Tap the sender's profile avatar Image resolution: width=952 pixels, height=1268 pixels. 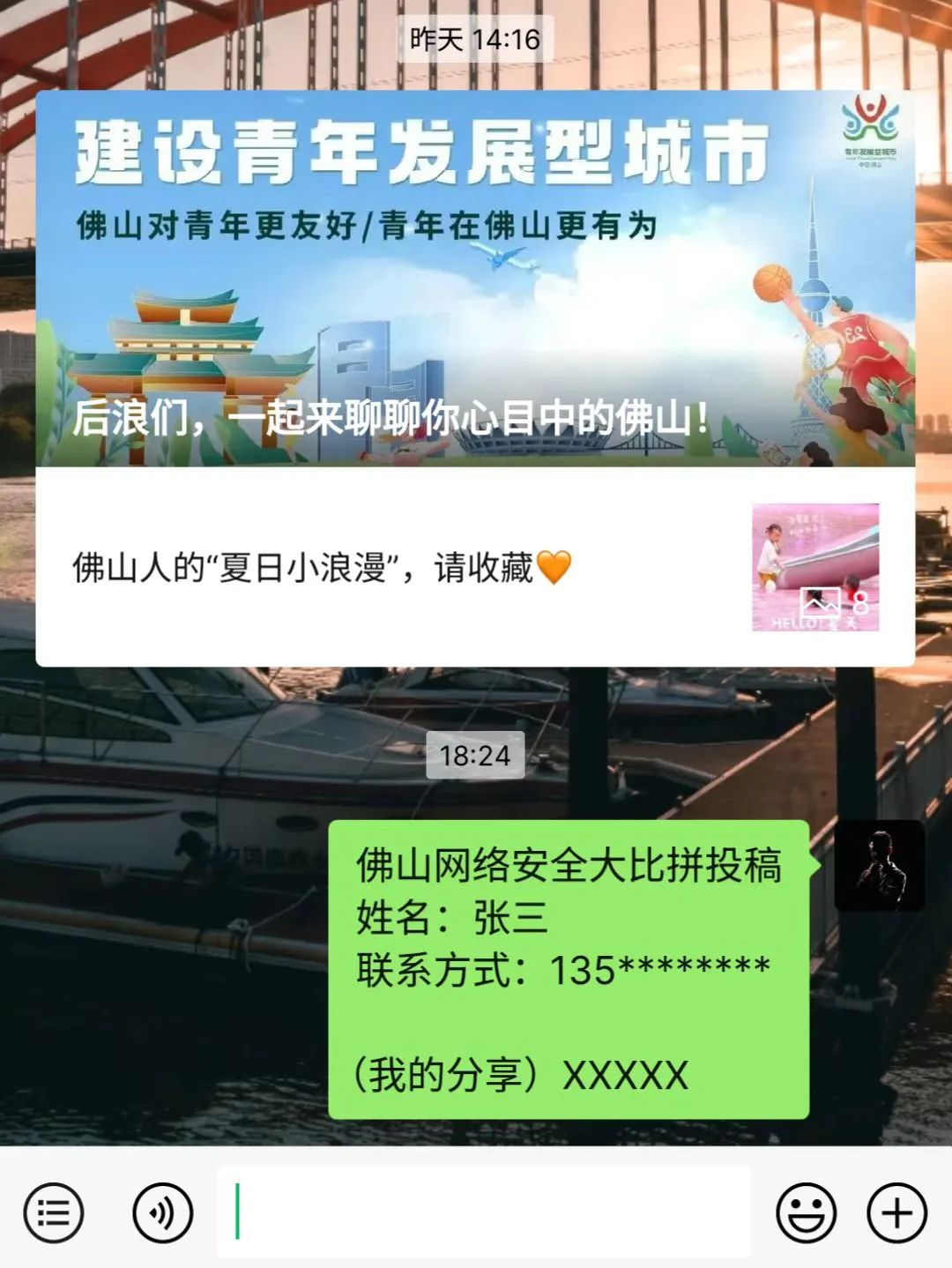[x=879, y=865]
